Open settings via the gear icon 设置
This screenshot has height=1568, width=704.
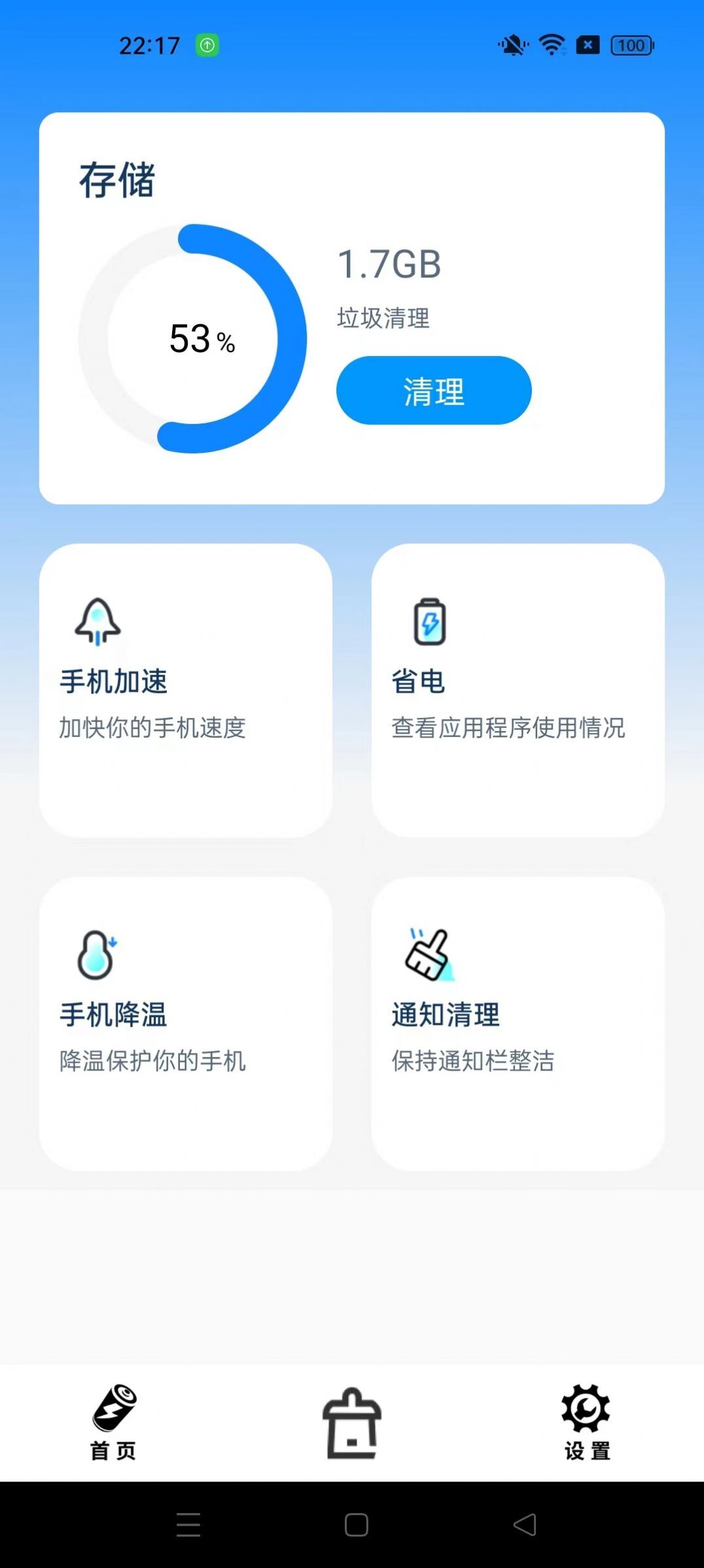click(x=586, y=1408)
